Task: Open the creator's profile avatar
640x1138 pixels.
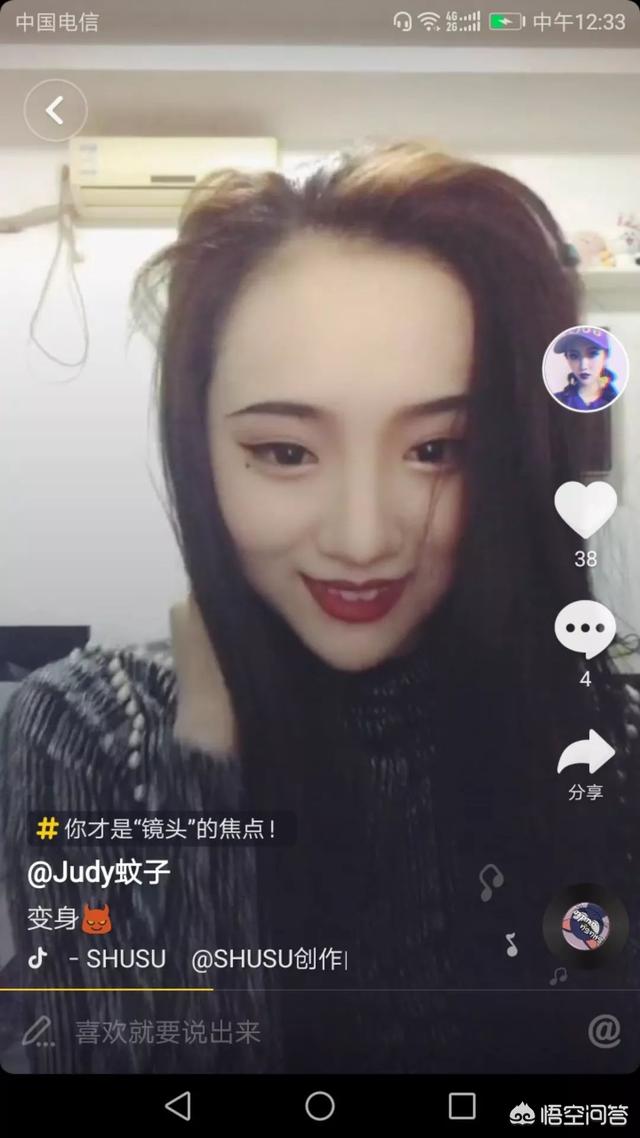Action: pos(585,368)
